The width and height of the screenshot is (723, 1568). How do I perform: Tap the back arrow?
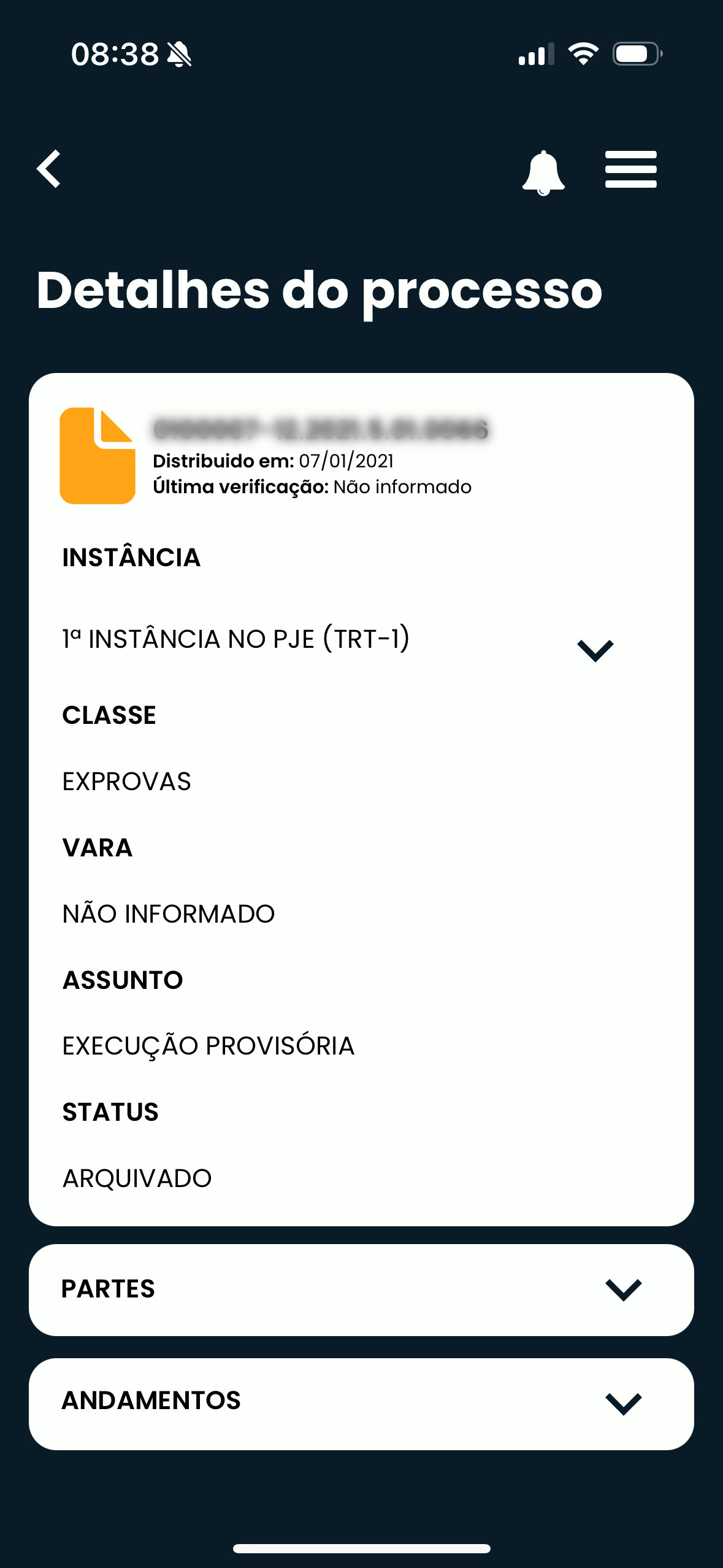[49, 170]
